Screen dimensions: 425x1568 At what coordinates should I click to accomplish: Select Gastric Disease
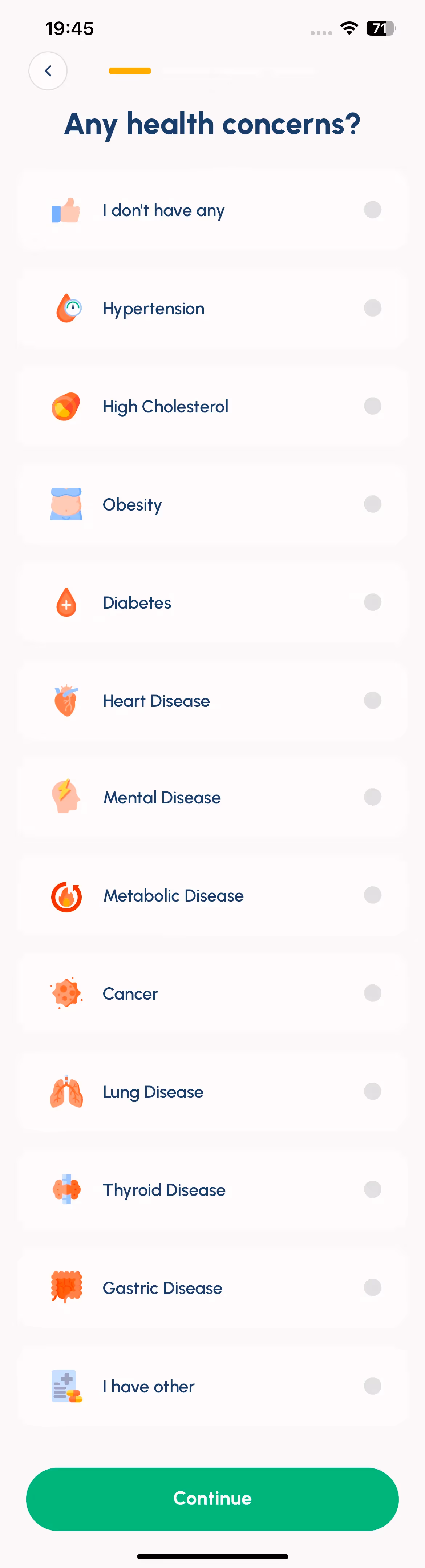tap(212, 1287)
